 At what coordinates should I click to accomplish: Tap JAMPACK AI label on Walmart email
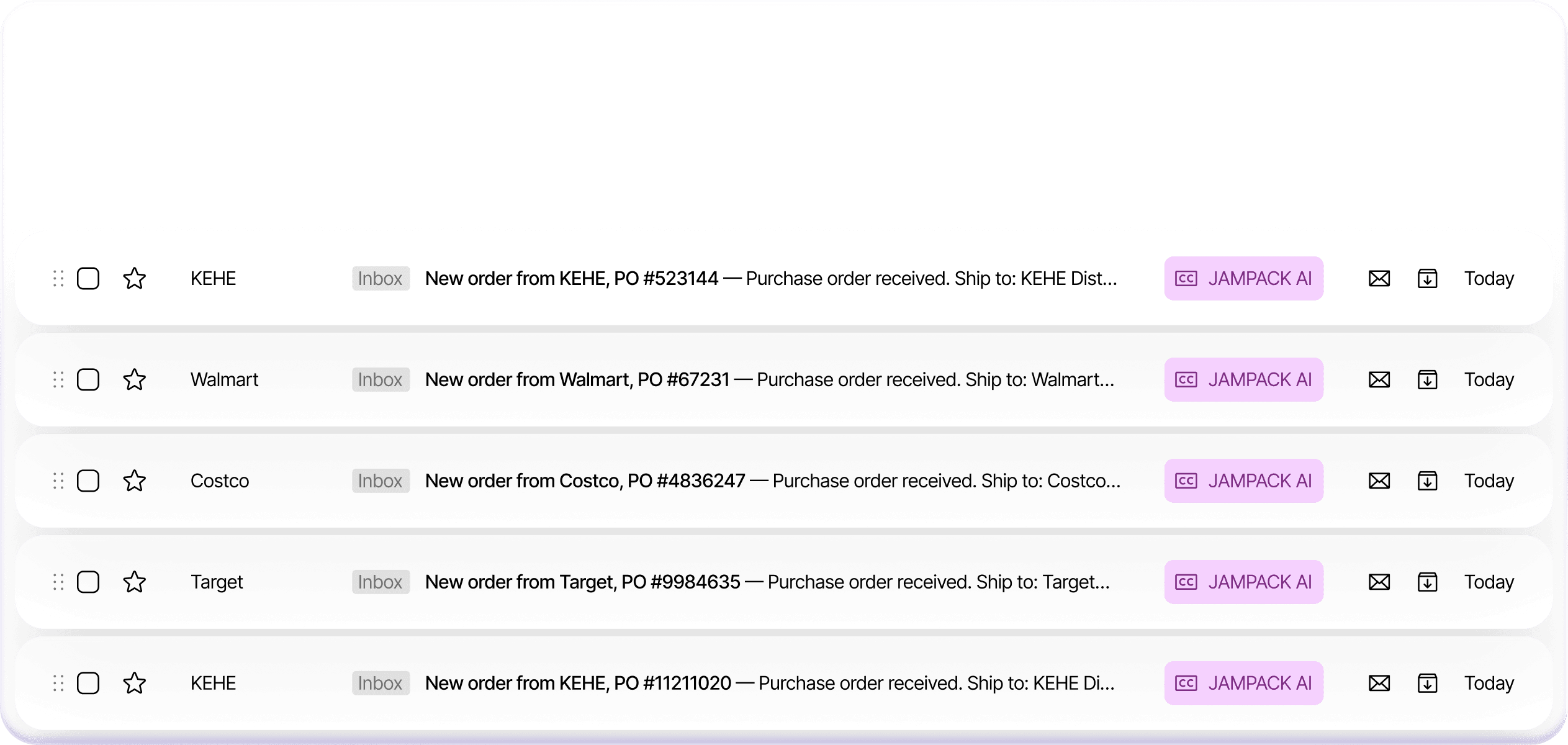coord(1243,380)
